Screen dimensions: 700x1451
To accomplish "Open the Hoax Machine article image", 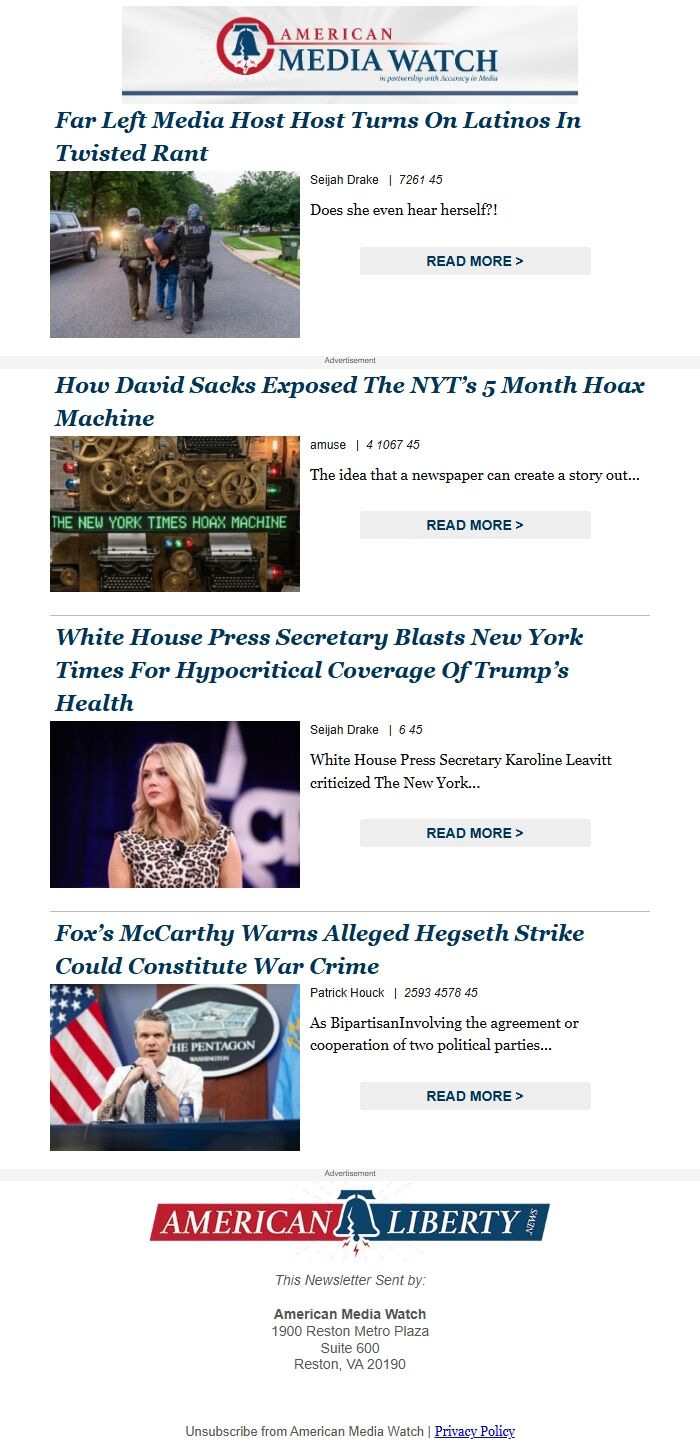I will 175,513.
